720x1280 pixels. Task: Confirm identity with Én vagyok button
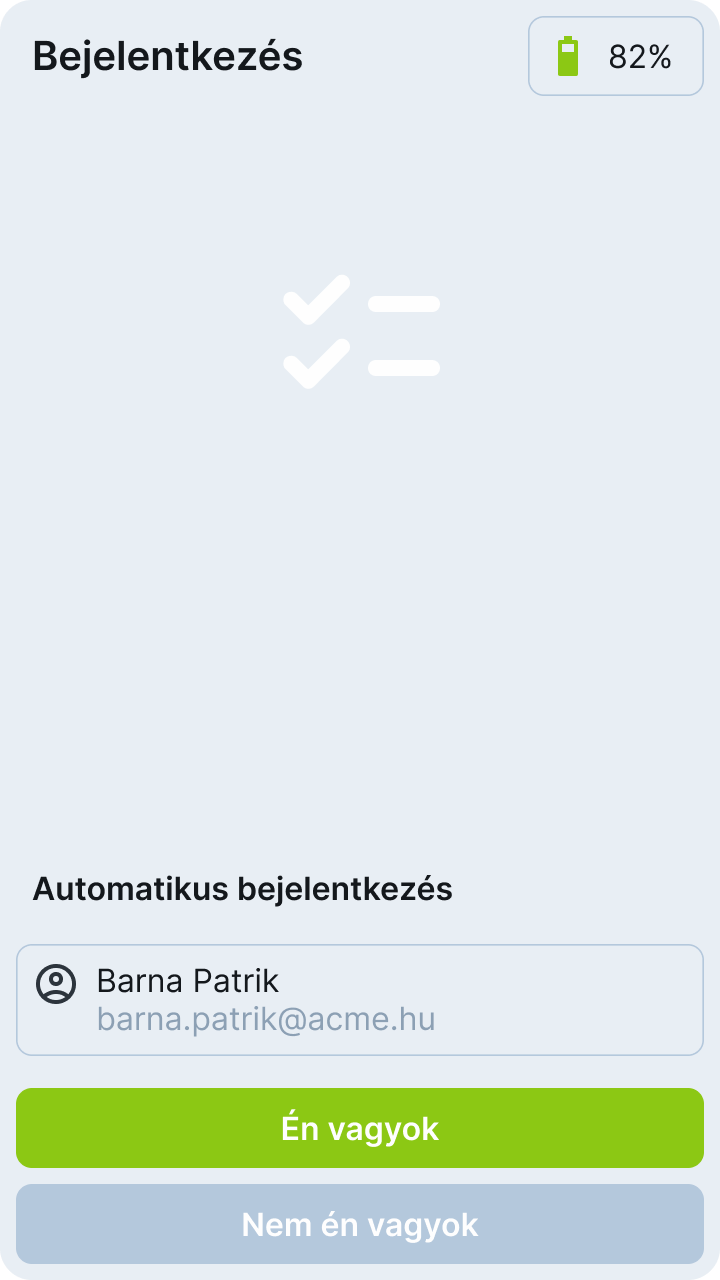[360, 1128]
